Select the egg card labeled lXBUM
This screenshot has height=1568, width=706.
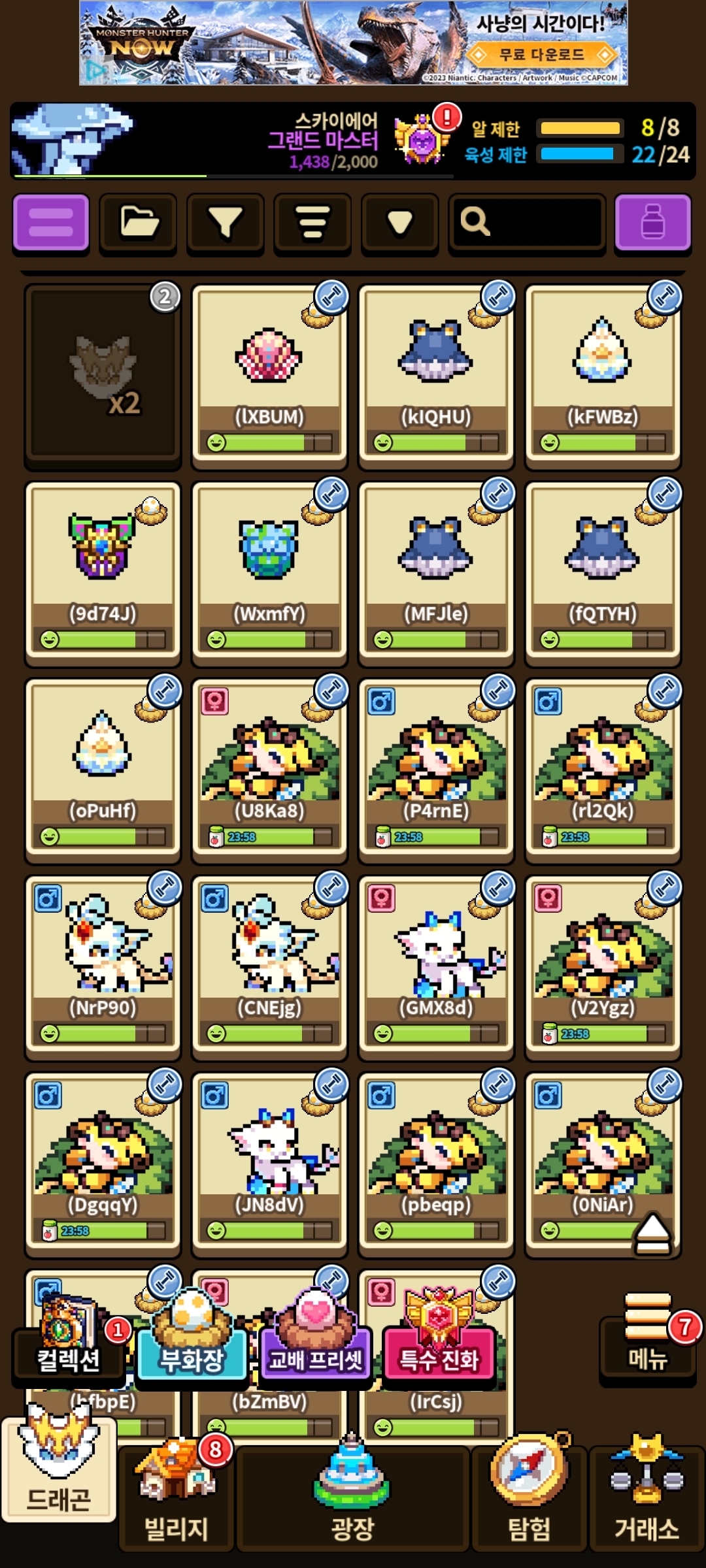(269, 372)
